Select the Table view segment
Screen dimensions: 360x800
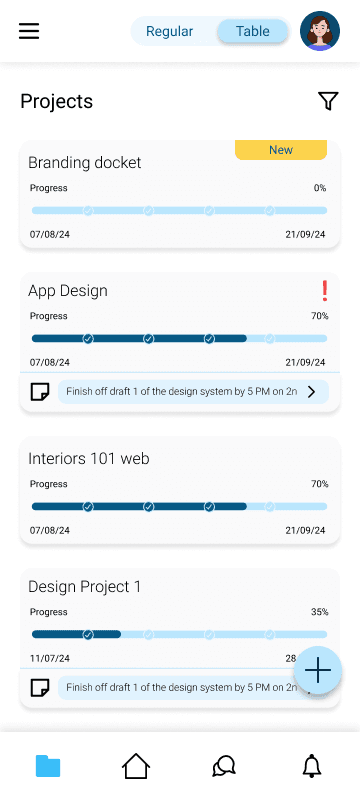(252, 31)
